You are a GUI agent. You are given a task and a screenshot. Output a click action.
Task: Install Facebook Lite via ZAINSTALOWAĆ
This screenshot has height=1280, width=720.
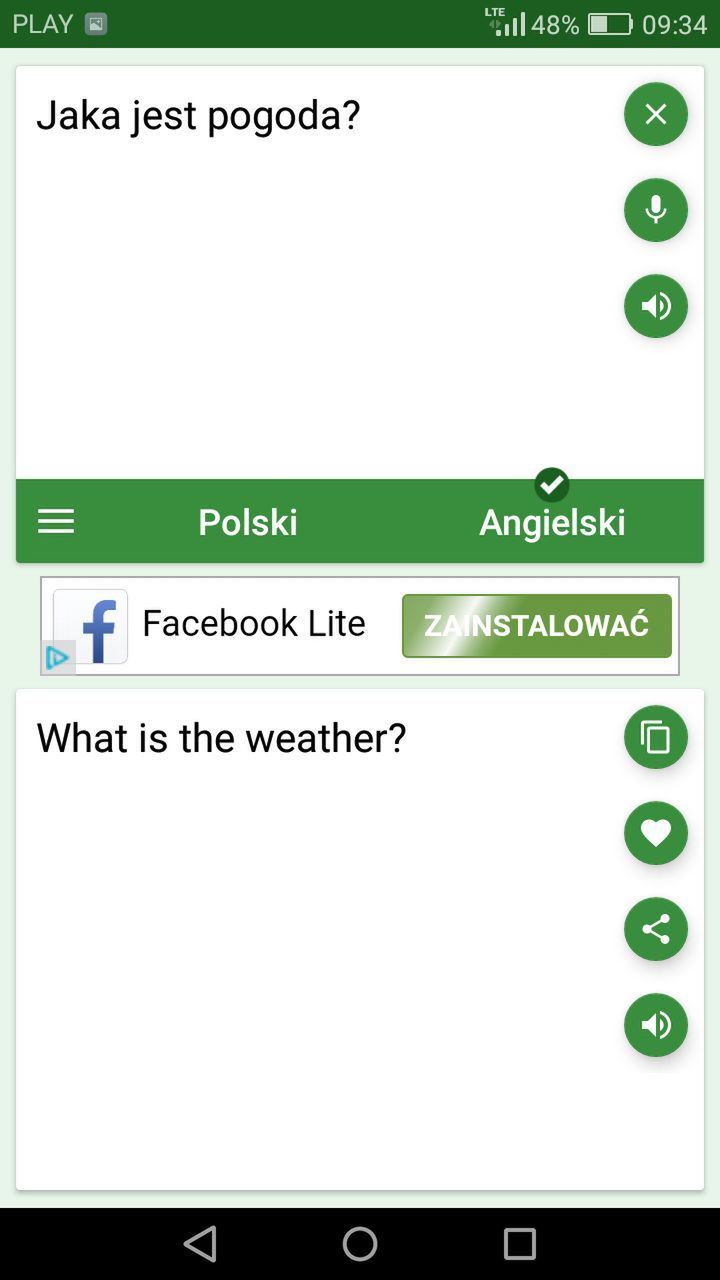[x=537, y=626]
